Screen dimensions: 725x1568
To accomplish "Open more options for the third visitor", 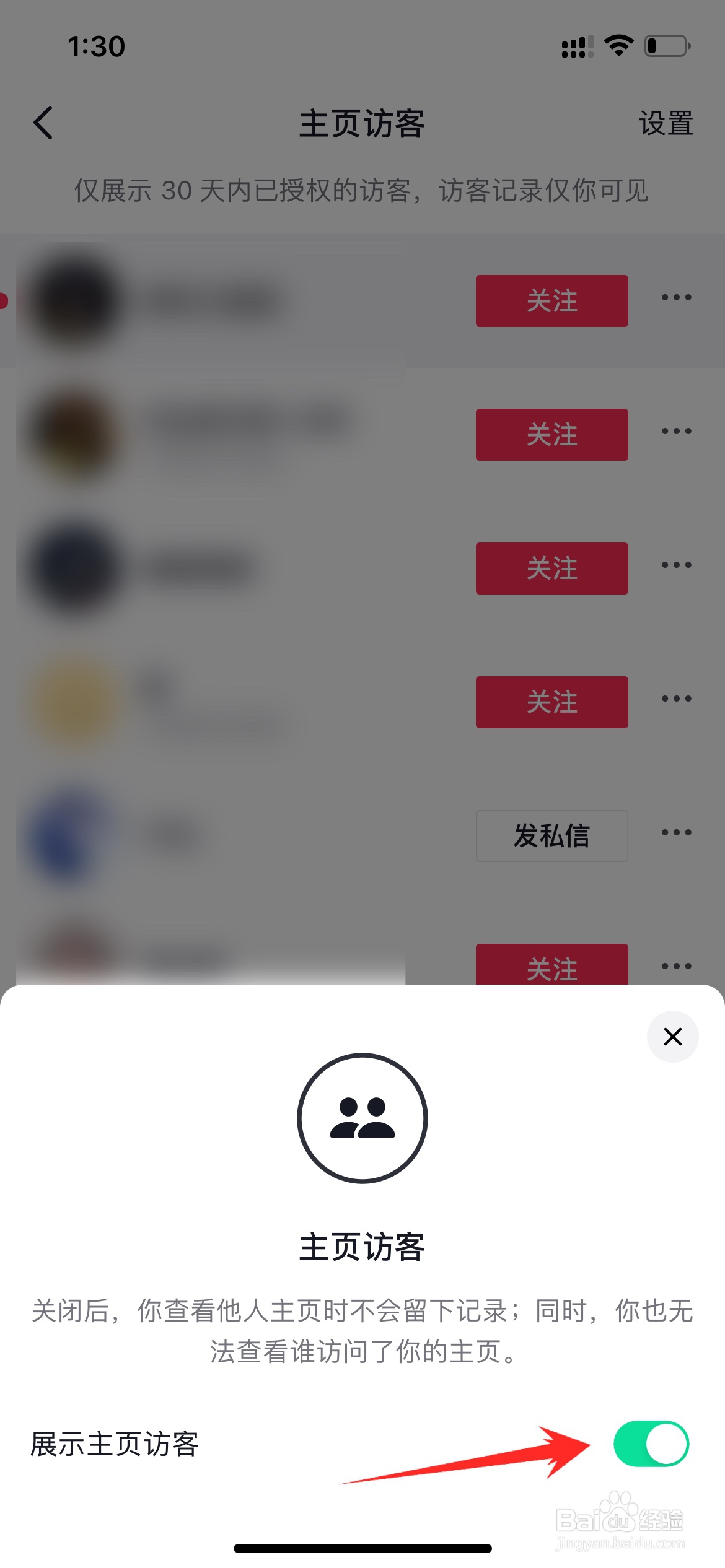I will point(675,564).
